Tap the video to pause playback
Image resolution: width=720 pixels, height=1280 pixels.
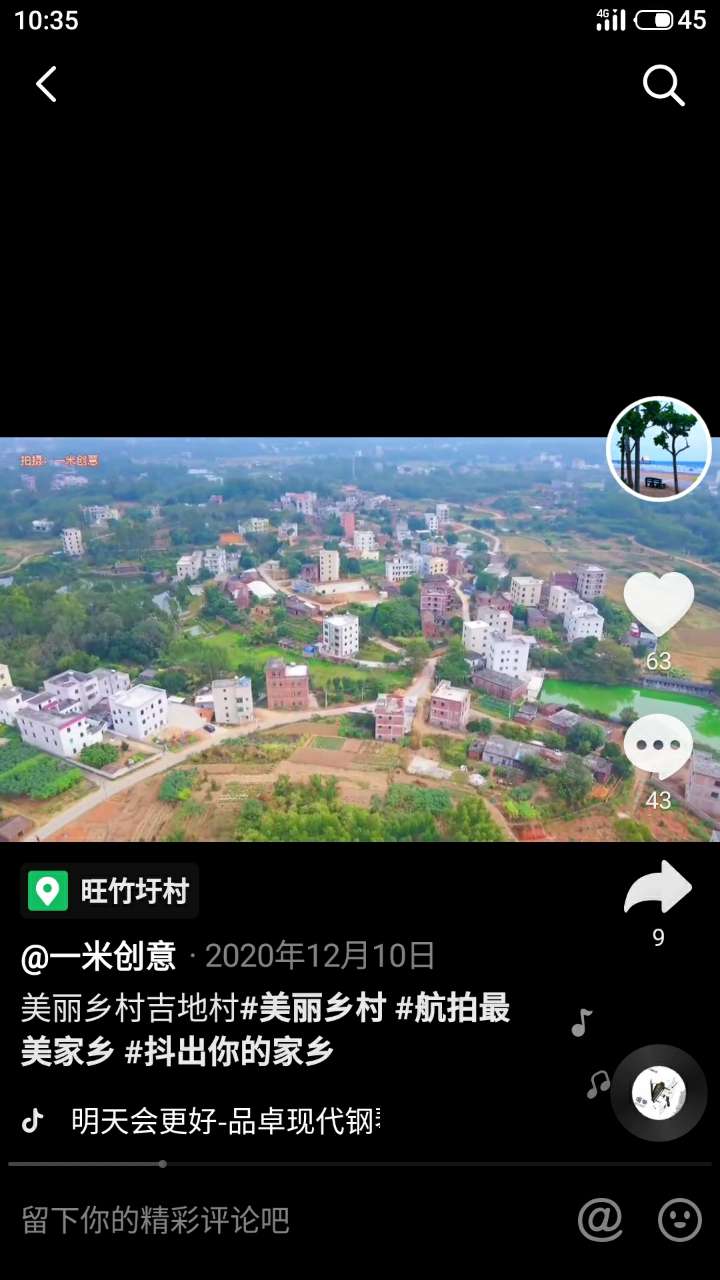point(300,640)
